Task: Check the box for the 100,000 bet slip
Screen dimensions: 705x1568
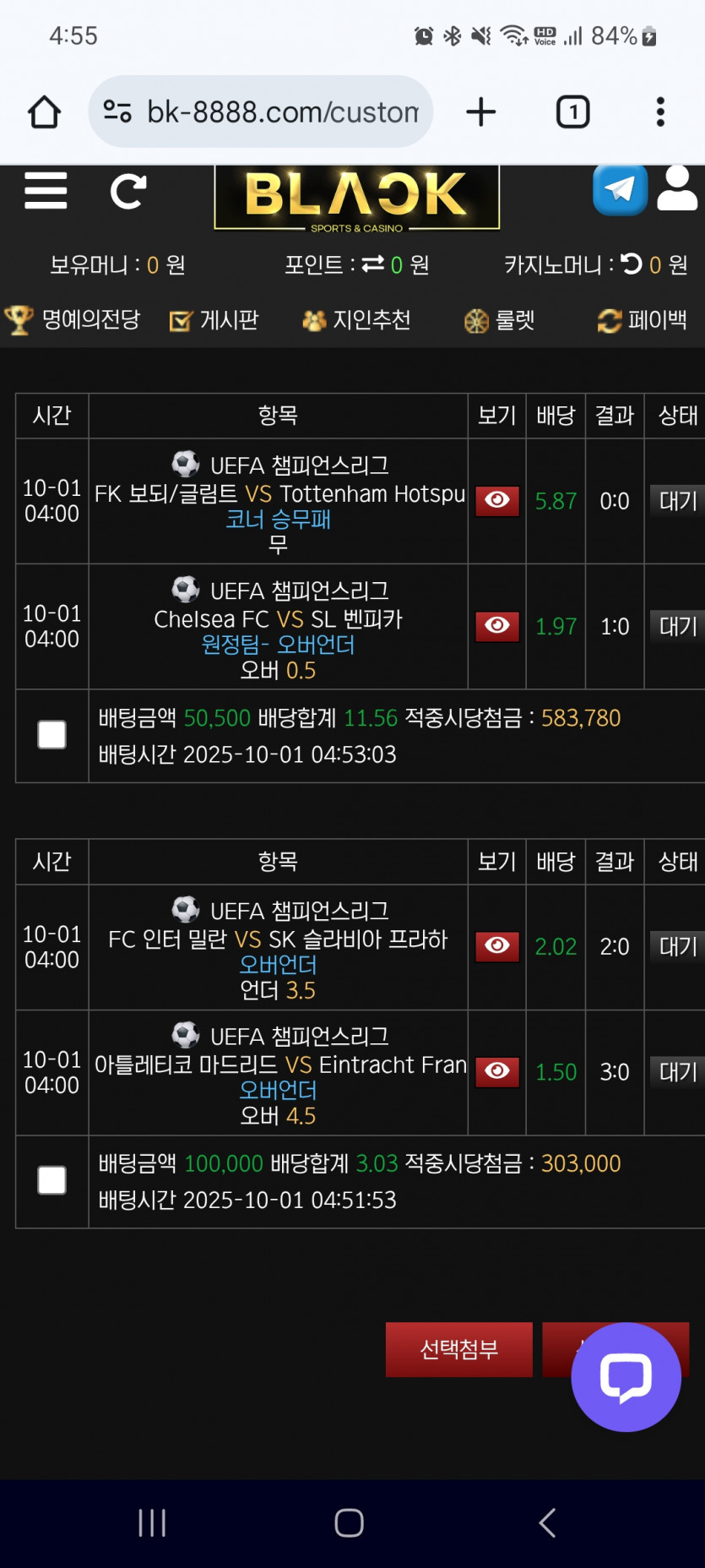Action: pyautogui.click(x=52, y=1180)
